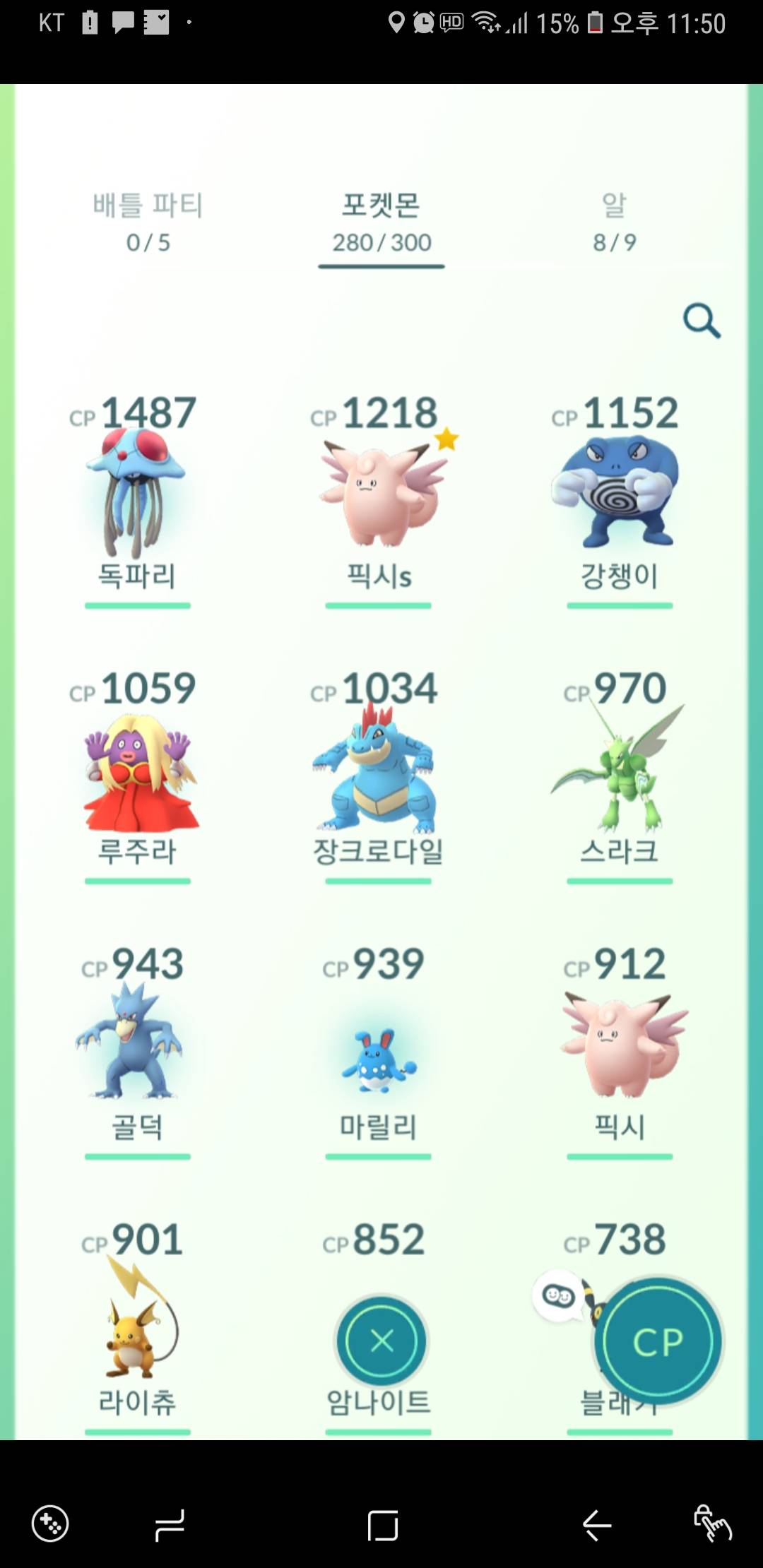The image size is (763, 1568).
Task: Open the Pokémon search magnifier
Action: click(701, 321)
